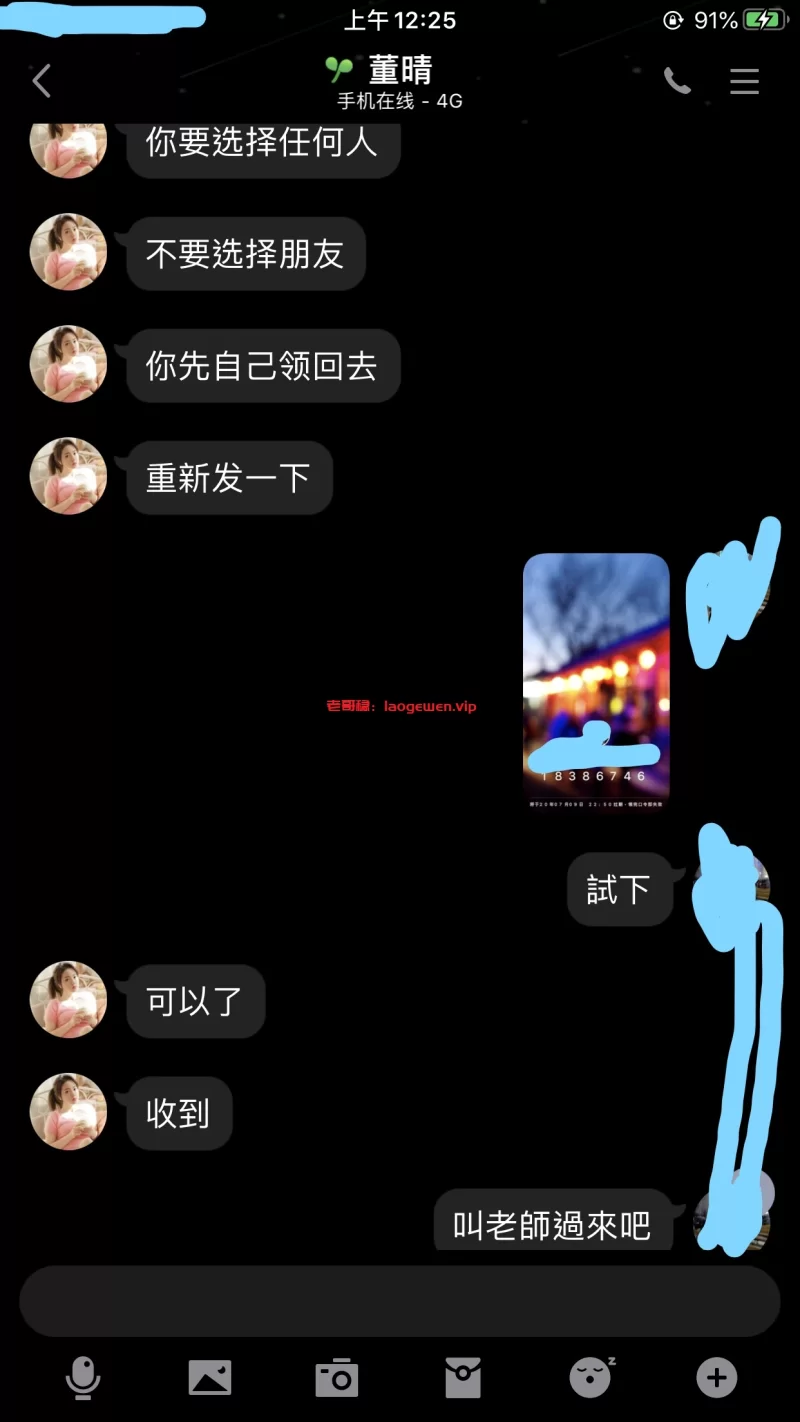Start a voice call with 董晴
This screenshot has width=800, height=1422.
coord(677,81)
